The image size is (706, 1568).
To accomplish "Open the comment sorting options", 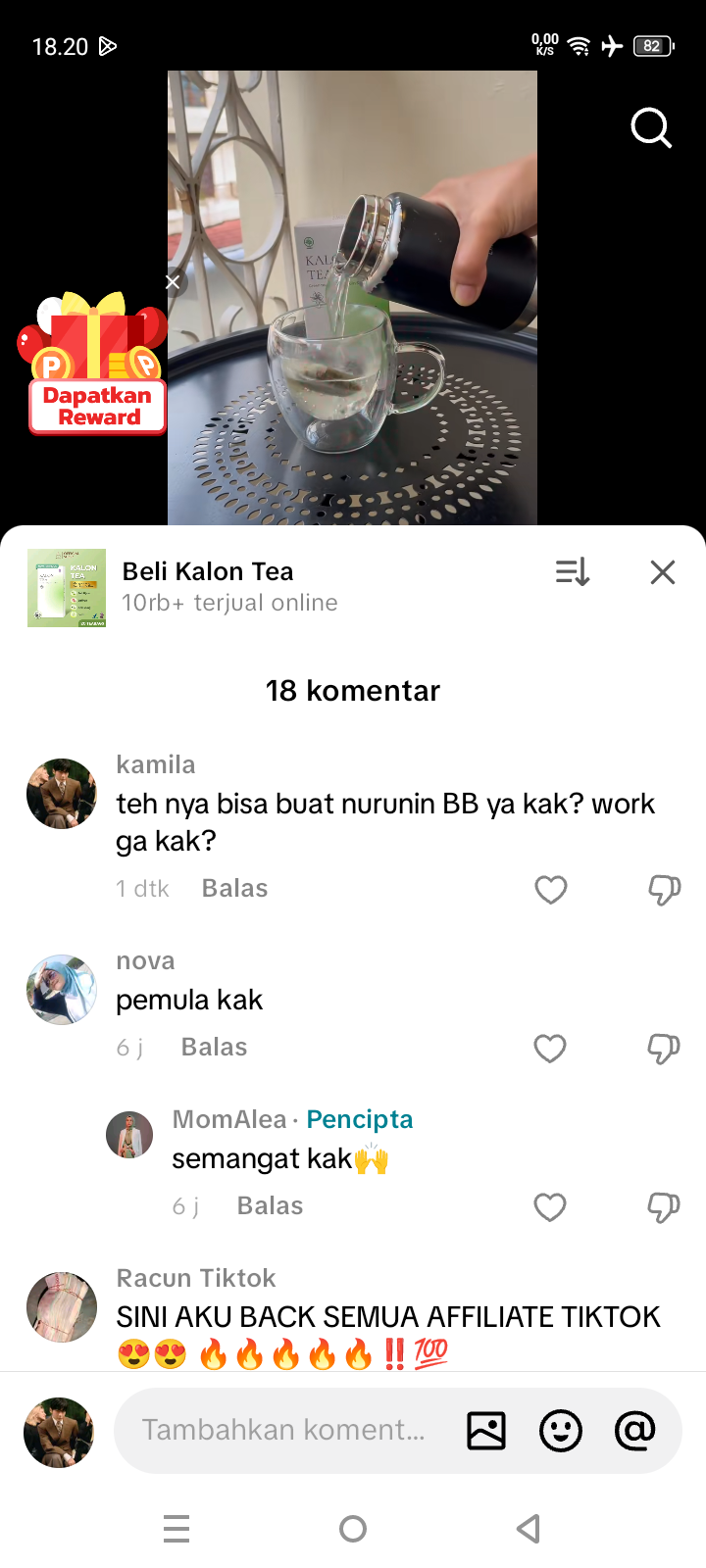I will pos(572,571).
